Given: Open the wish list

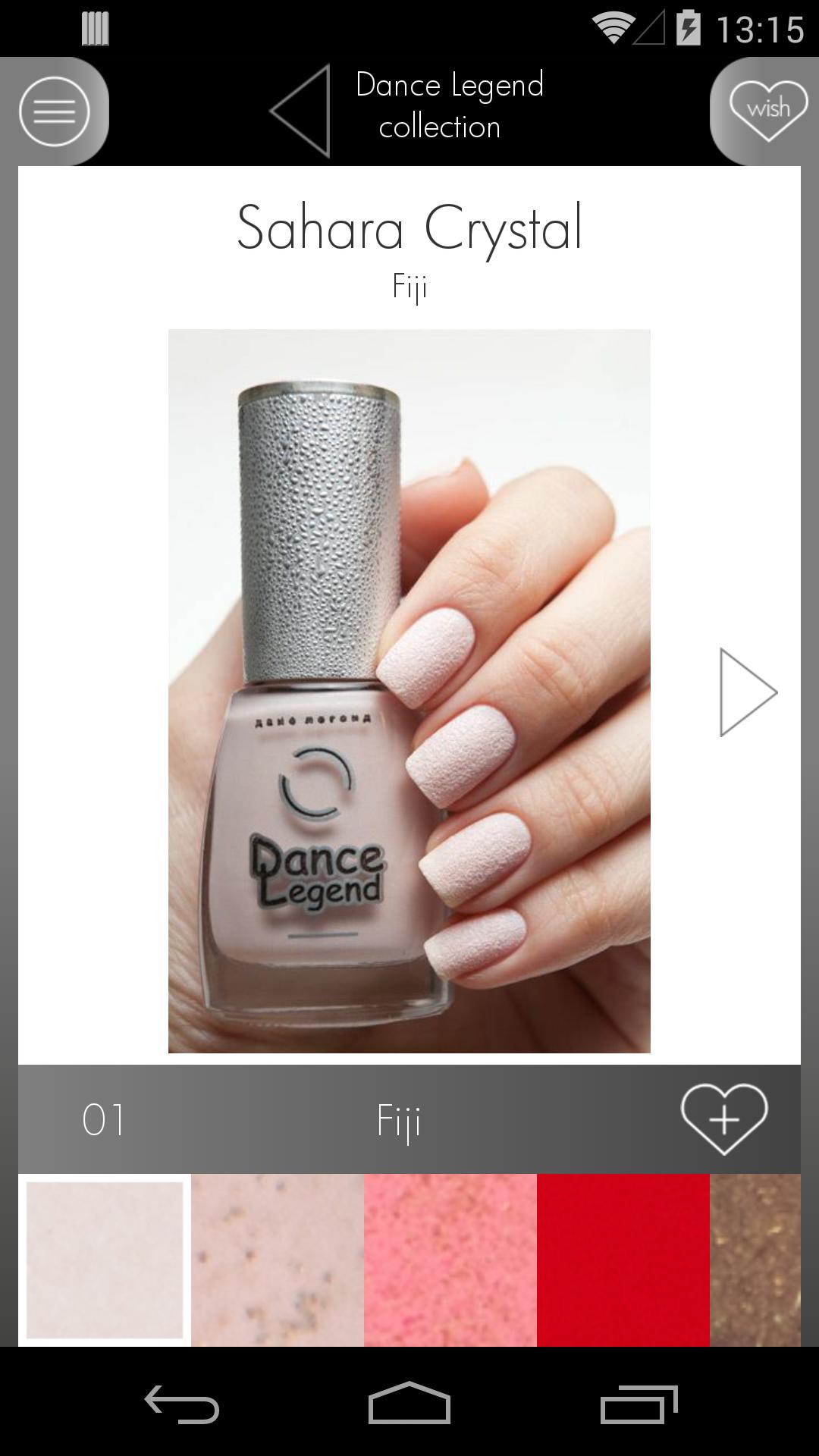Looking at the screenshot, I should 767,111.
